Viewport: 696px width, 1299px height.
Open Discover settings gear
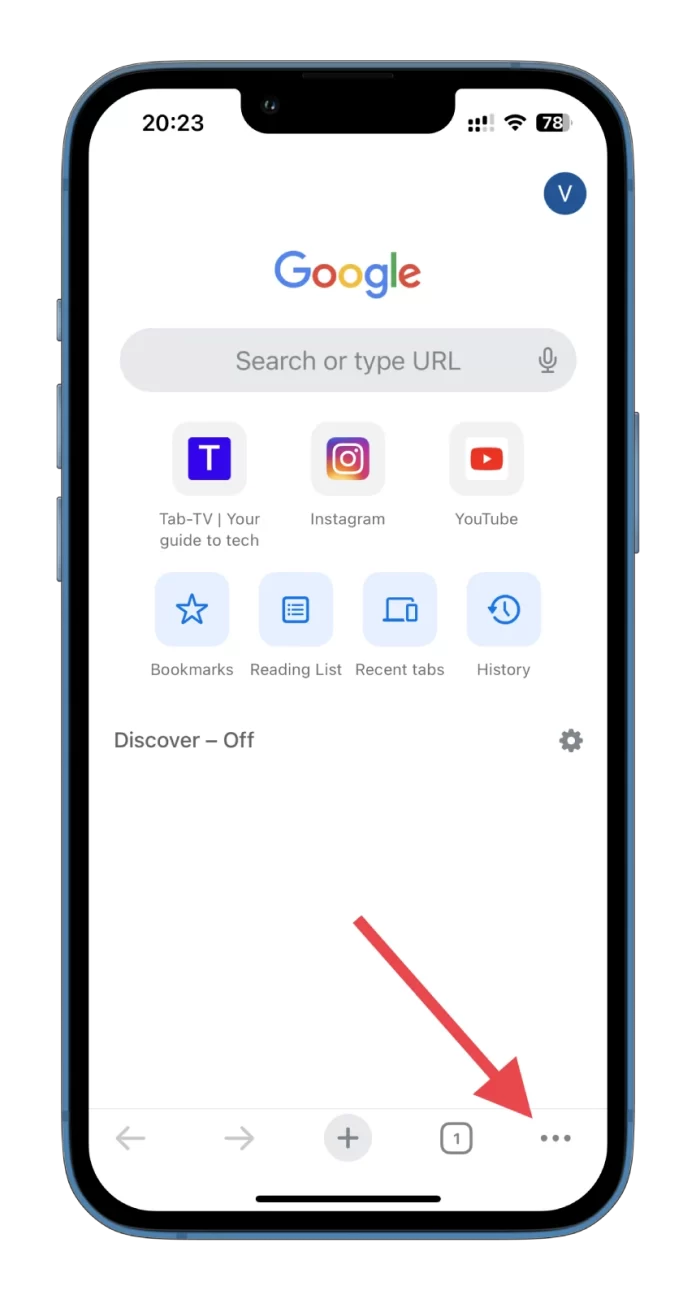(571, 740)
